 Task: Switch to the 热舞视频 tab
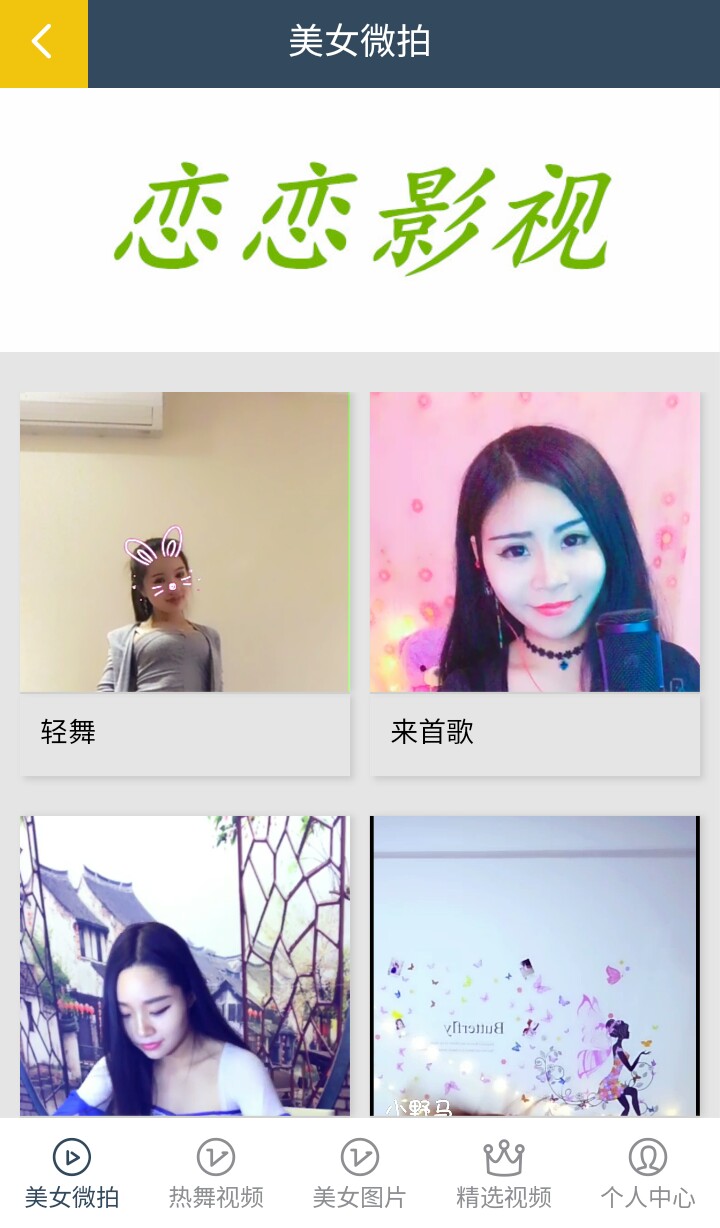click(x=216, y=1173)
